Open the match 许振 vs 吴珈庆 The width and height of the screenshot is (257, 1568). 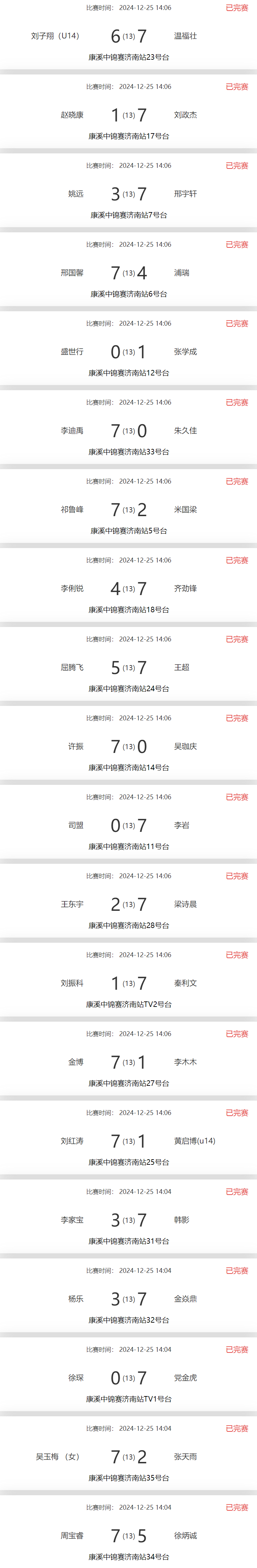point(128,747)
